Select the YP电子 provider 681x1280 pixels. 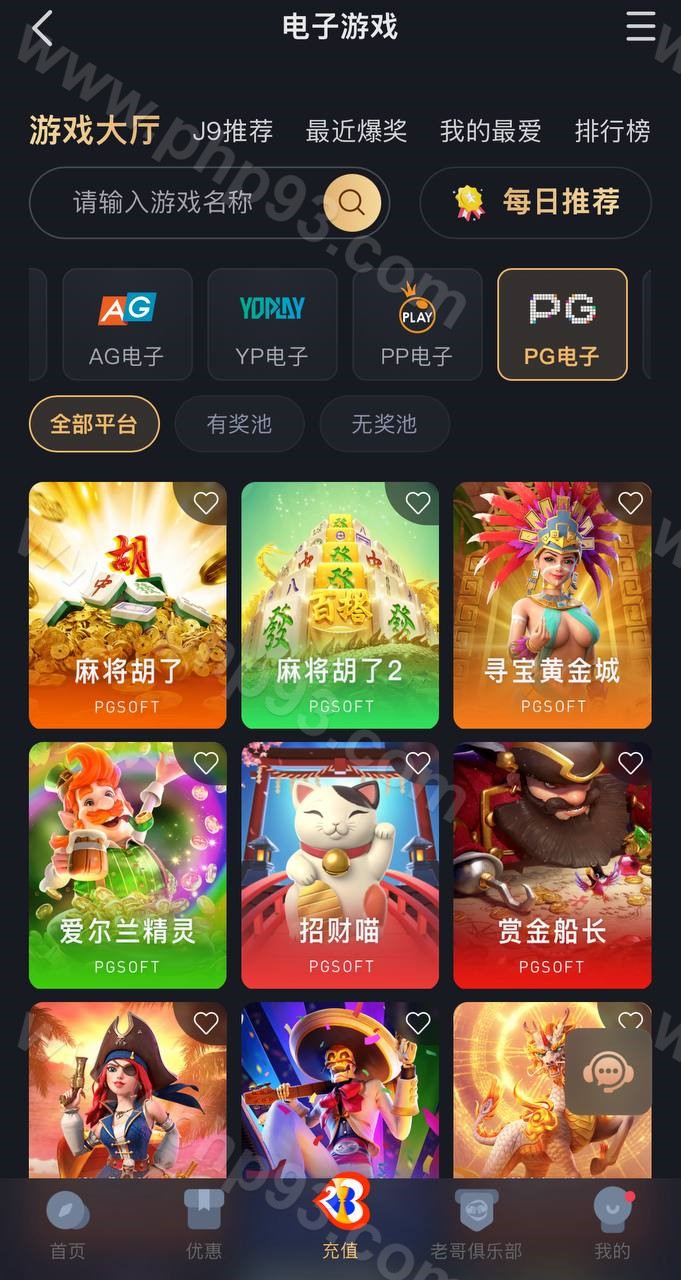pos(272,324)
